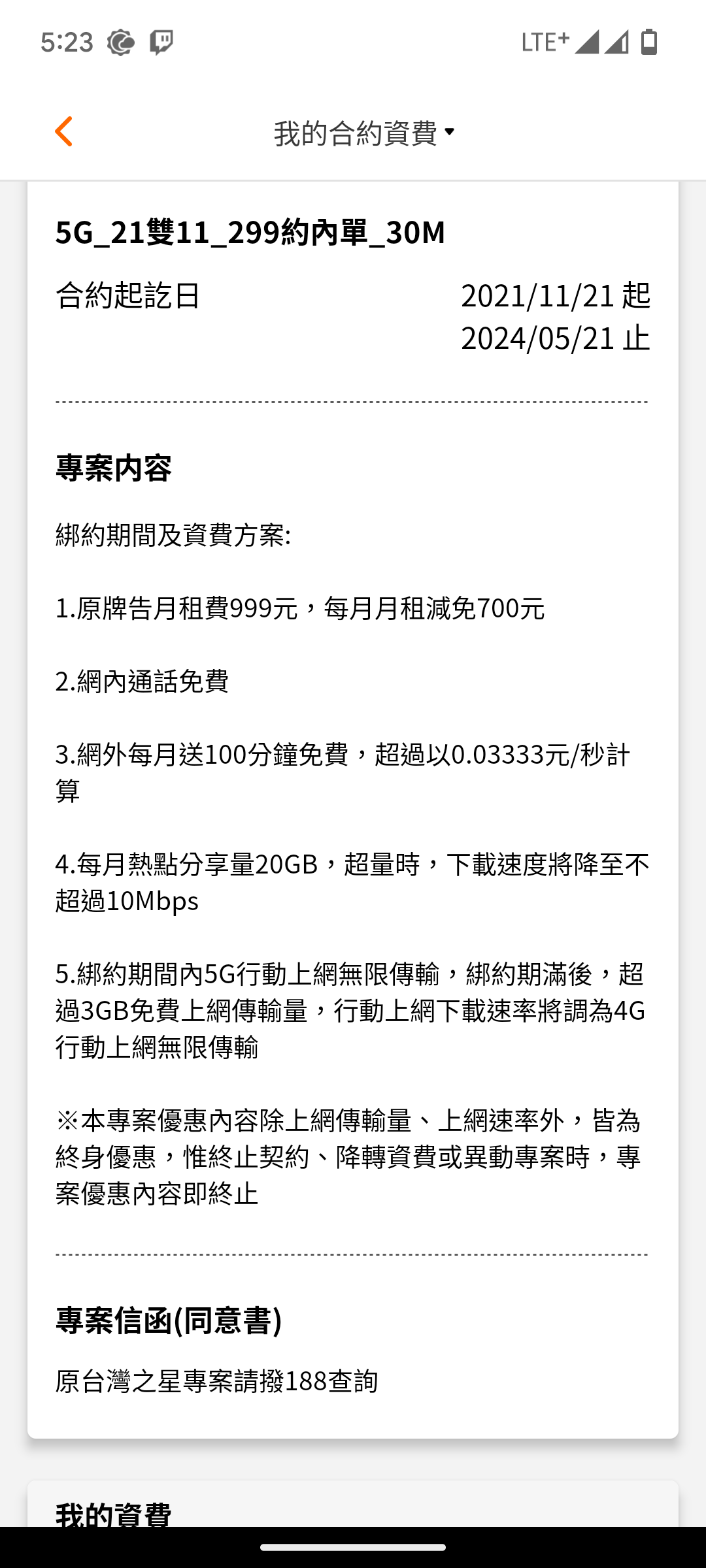
Task: Open the 我的合約資費 title dropdown
Action: 364,133
